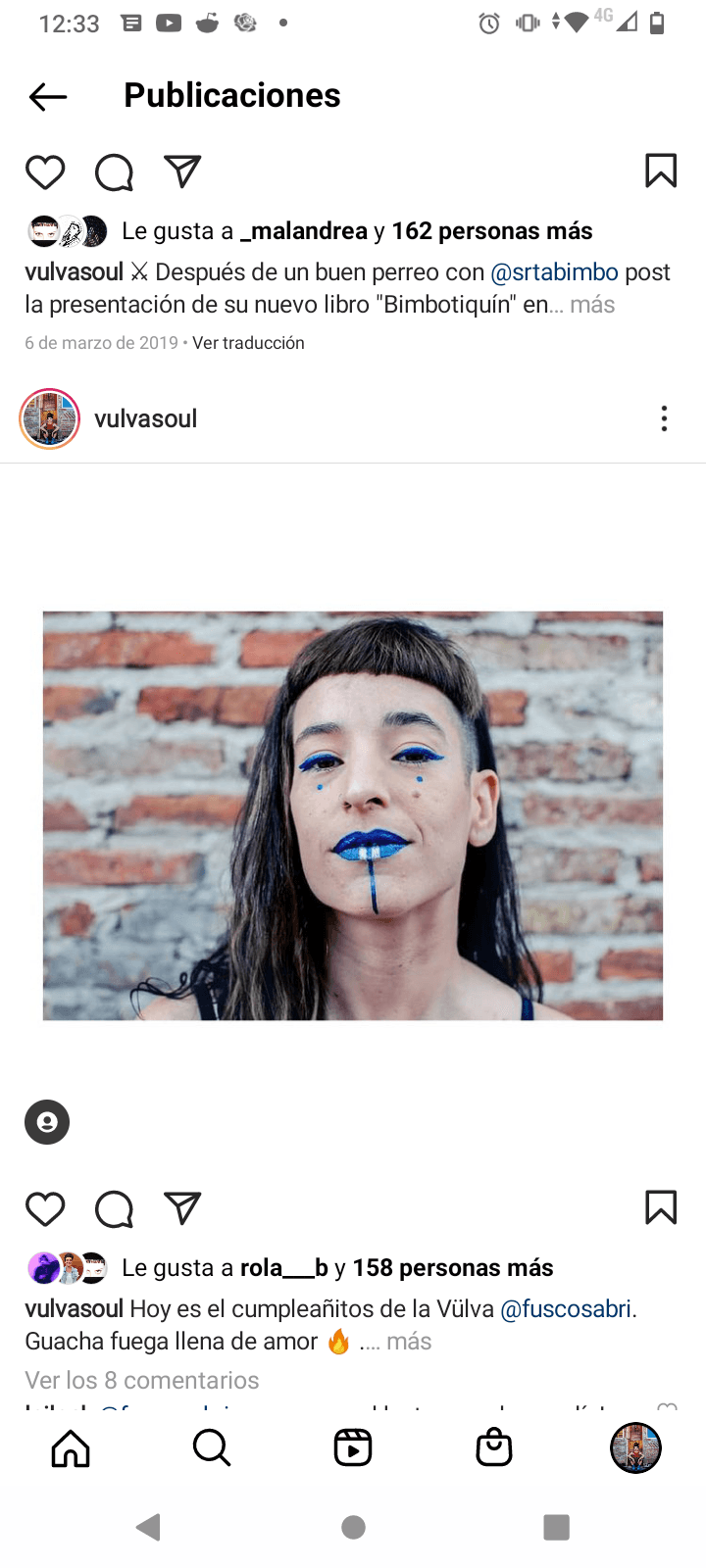Expand caption of Bimbotiquín post with más

coord(592,305)
